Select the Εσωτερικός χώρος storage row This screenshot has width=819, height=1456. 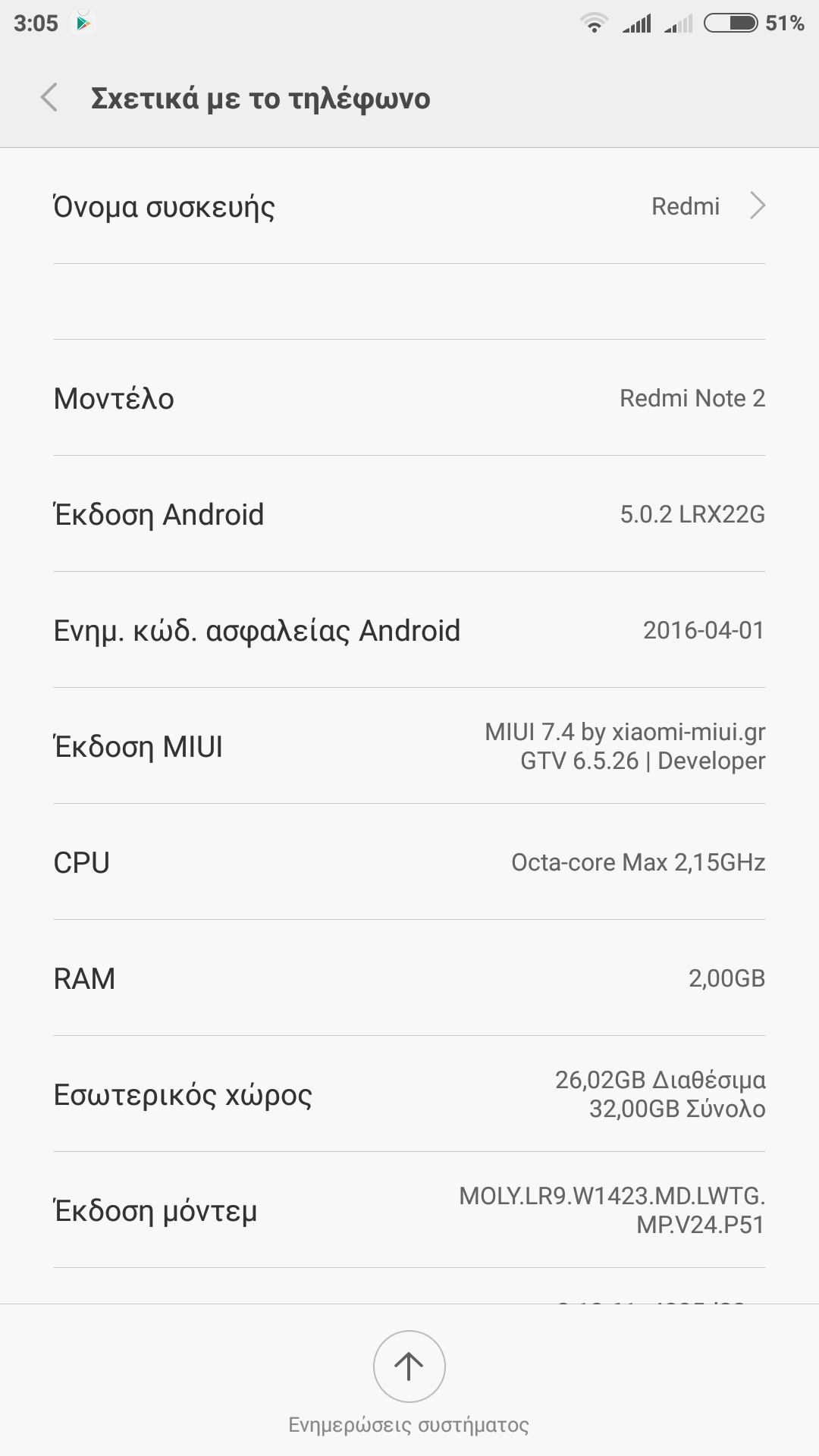[409, 1094]
